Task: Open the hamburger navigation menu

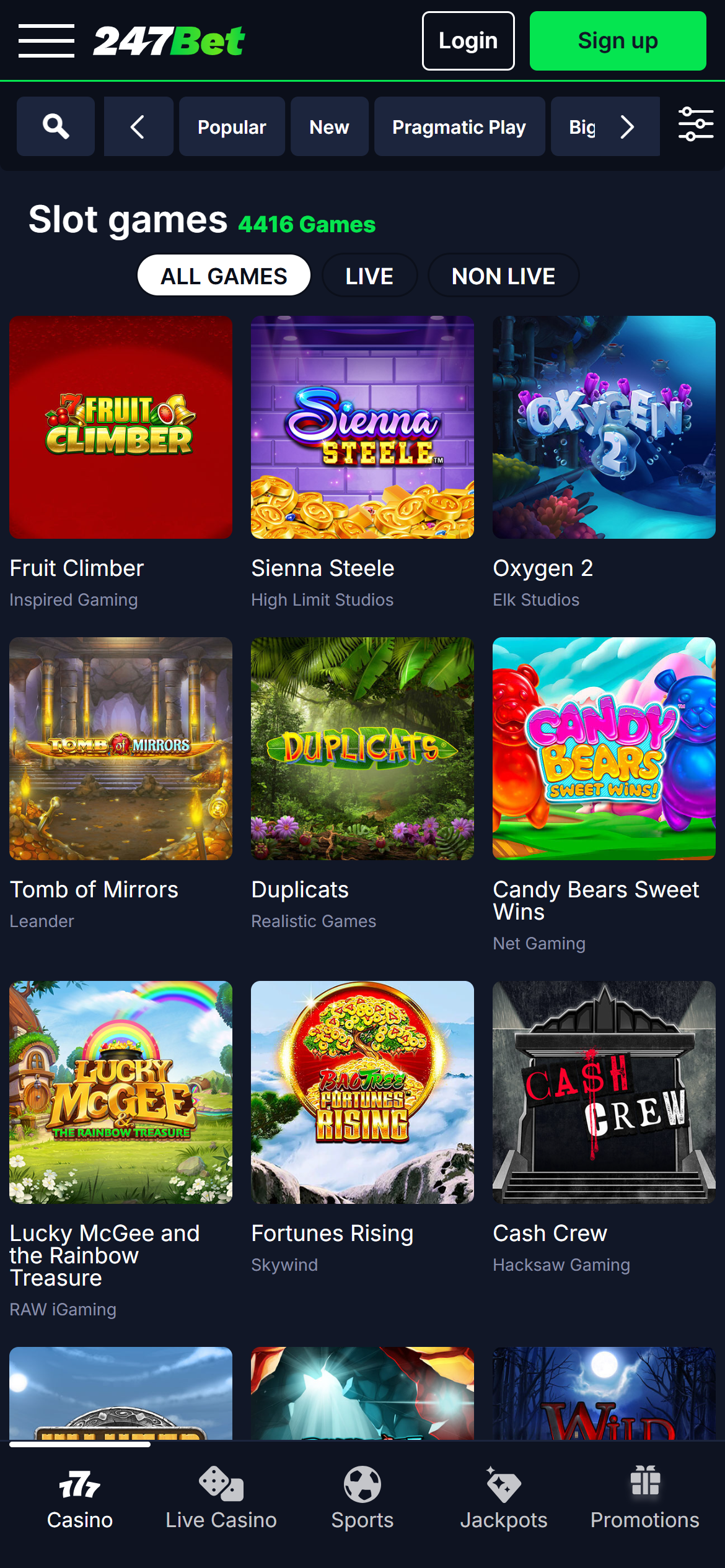Action: [45, 40]
